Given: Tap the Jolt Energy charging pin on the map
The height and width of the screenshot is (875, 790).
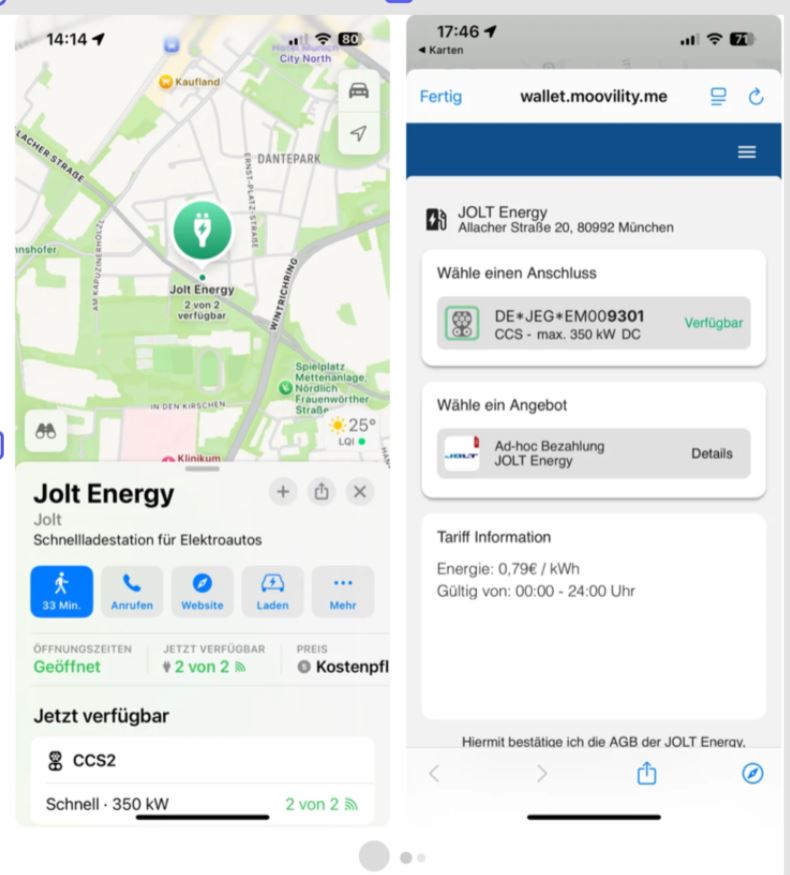Looking at the screenshot, I should [203, 229].
